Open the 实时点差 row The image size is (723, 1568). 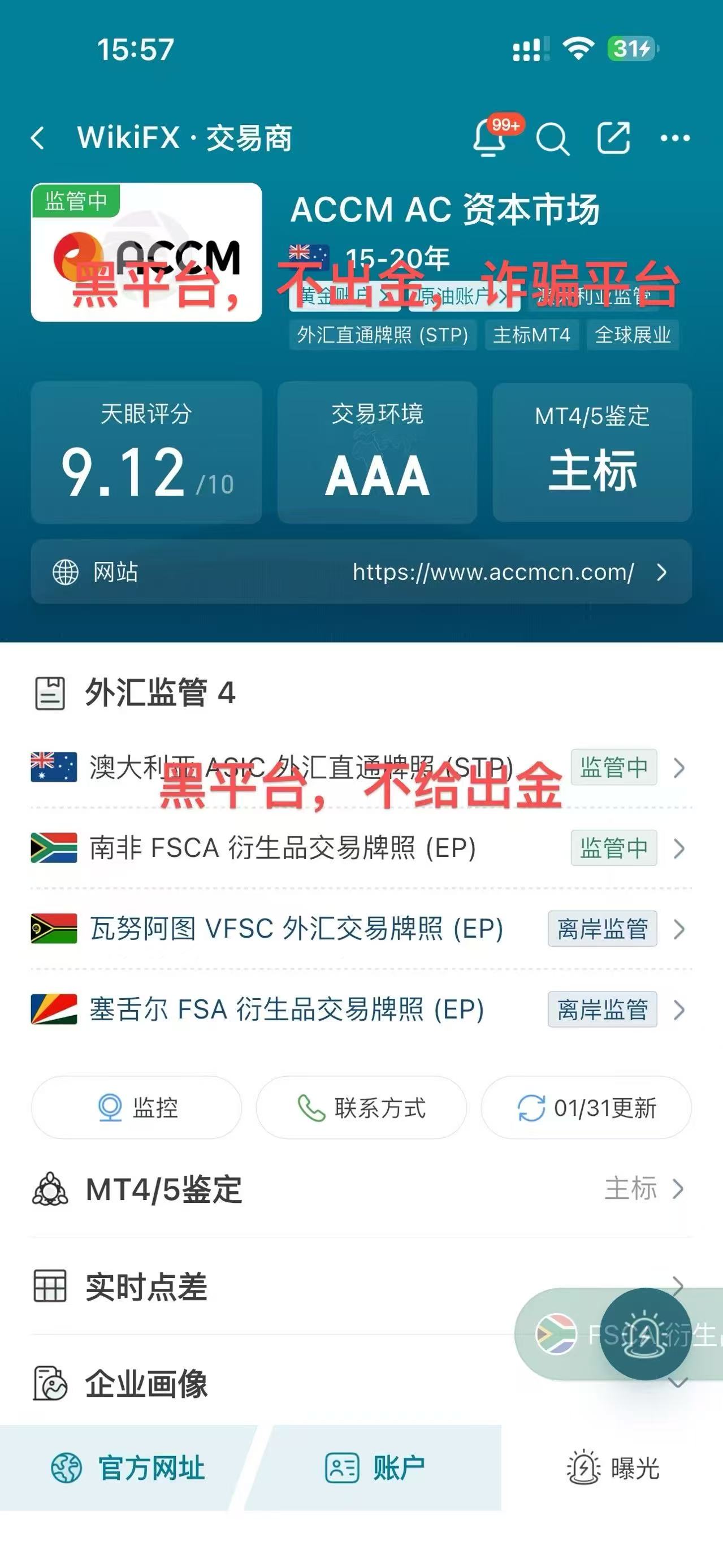pyautogui.click(x=274, y=1287)
